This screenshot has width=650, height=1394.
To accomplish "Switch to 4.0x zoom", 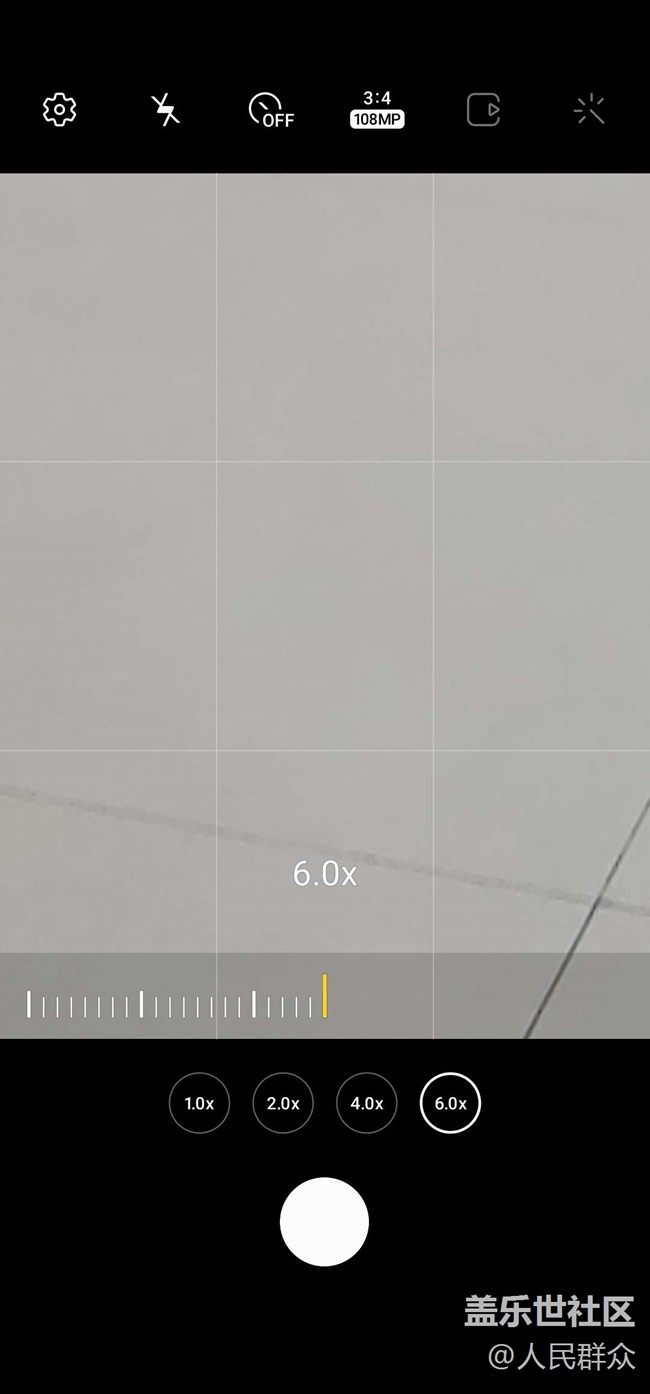I will [x=367, y=1103].
